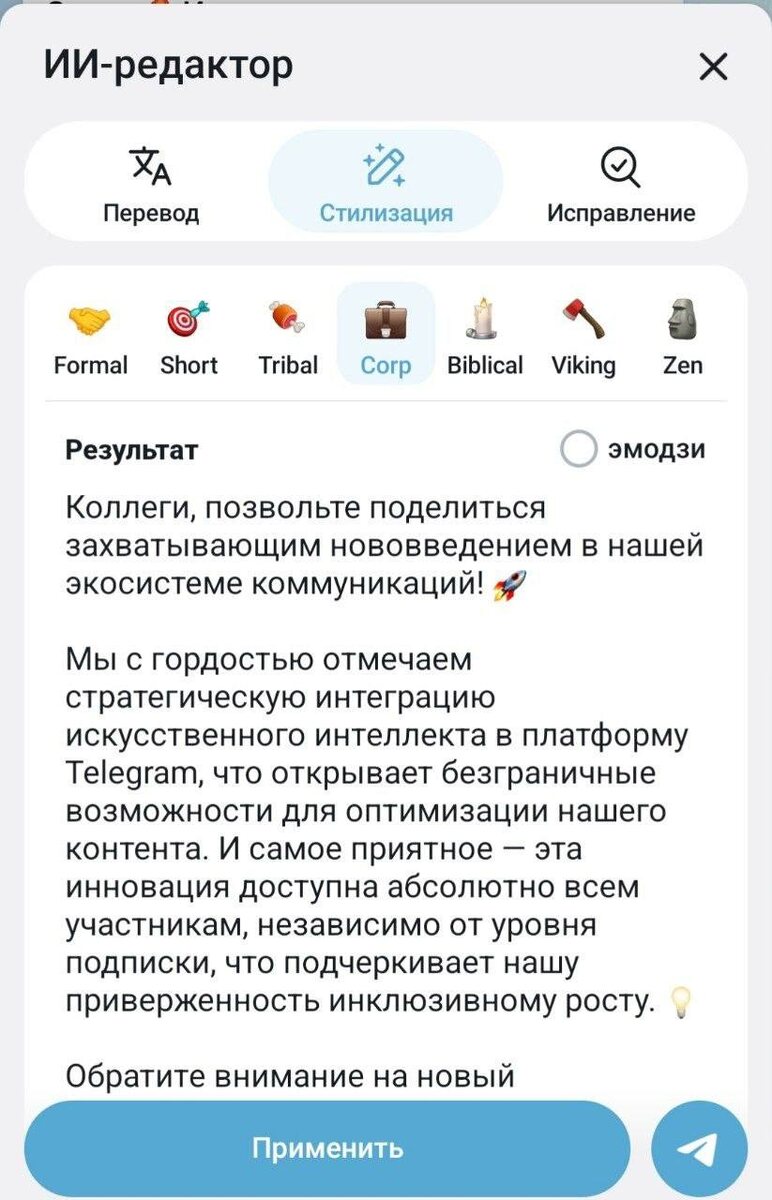Choose the Formal style

click(x=91, y=338)
